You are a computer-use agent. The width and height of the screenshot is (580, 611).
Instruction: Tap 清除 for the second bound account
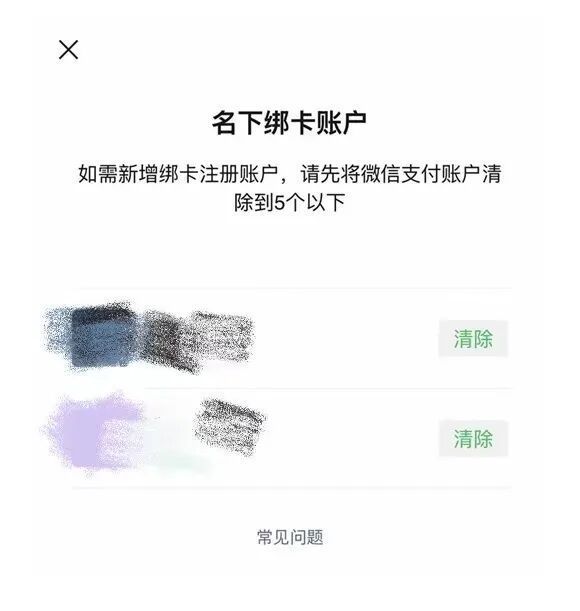tap(473, 438)
